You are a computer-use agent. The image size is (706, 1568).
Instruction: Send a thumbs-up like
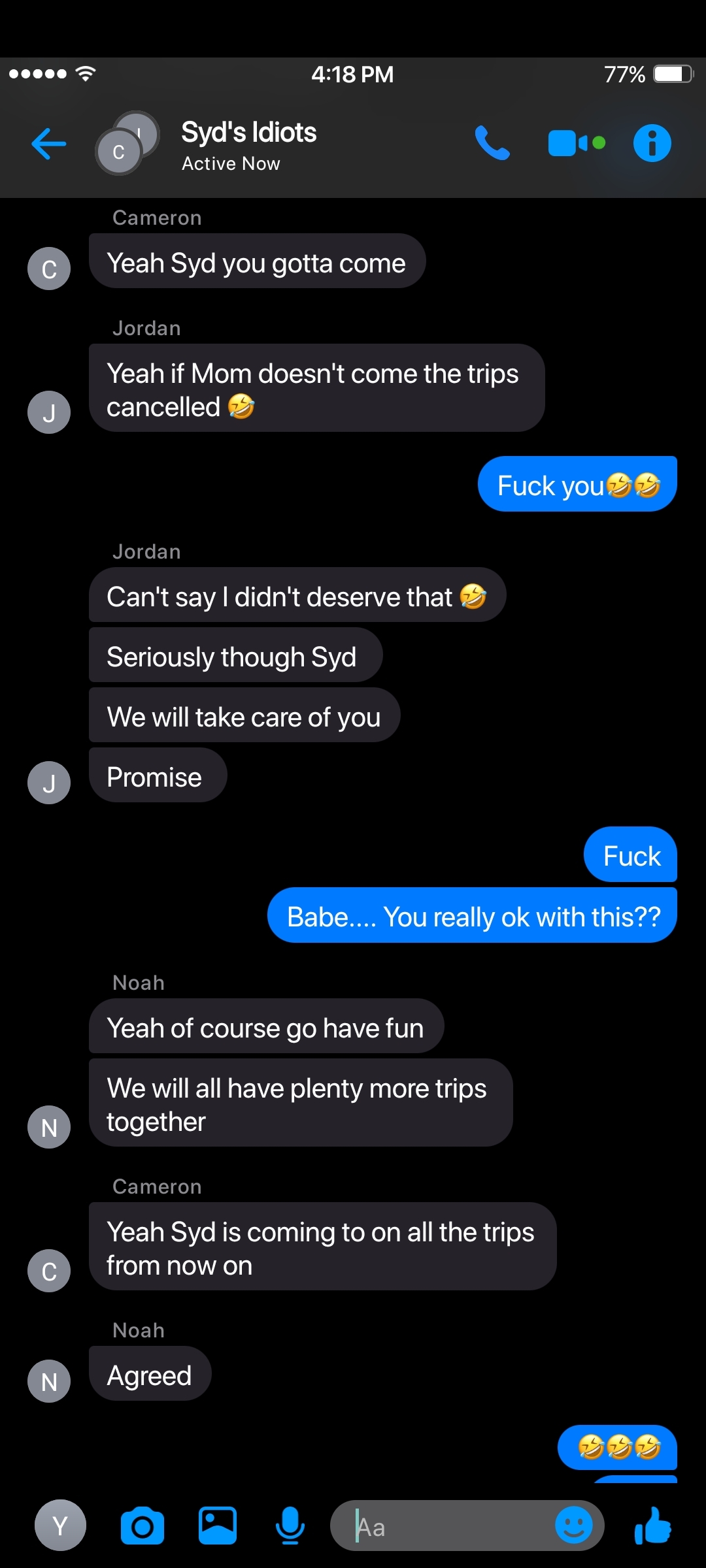tap(653, 1526)
